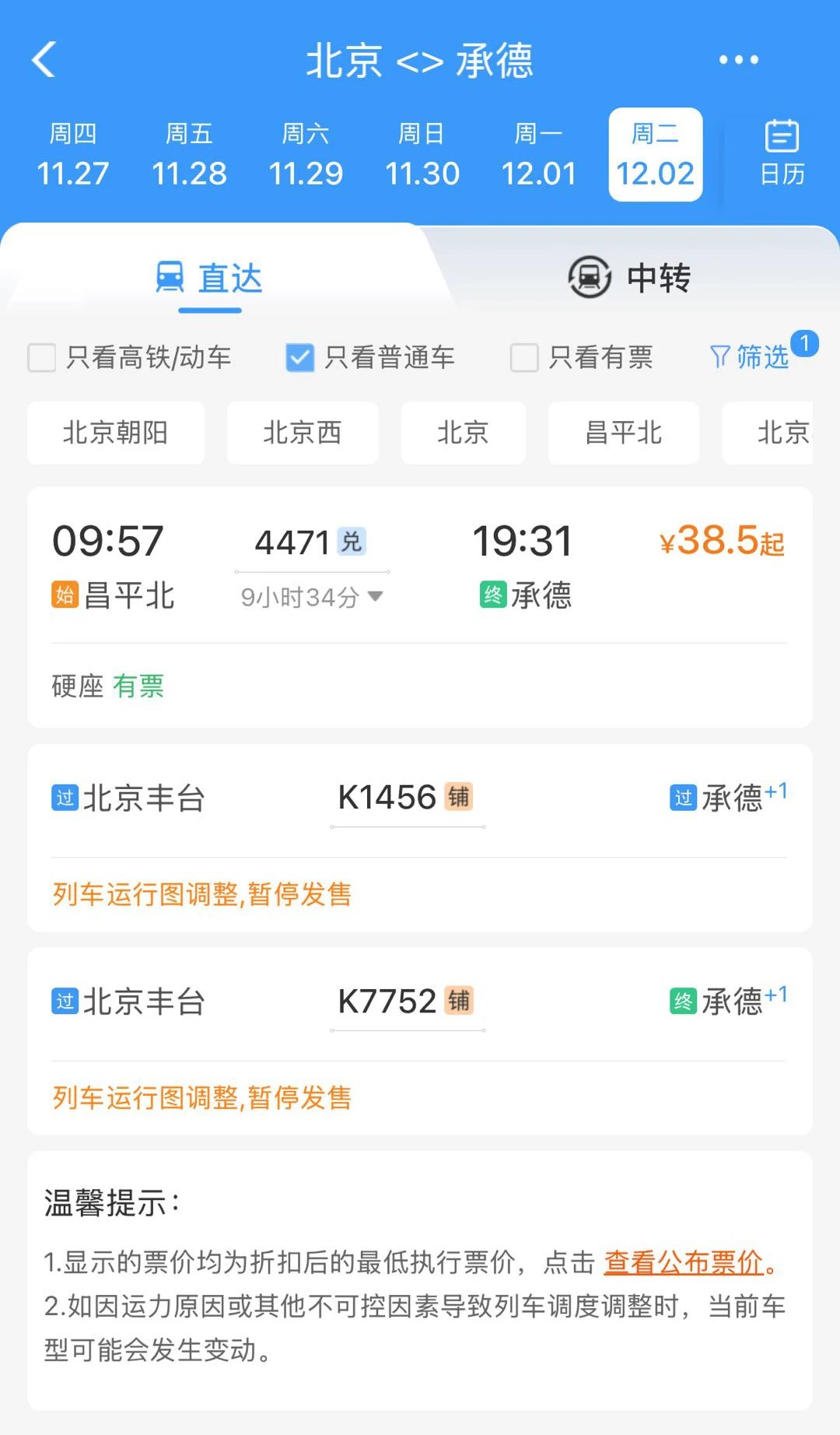This screenshot has width=840, height=1435.
Task: Open the three-dot overflow menu
Action: (x=738, y=60)
